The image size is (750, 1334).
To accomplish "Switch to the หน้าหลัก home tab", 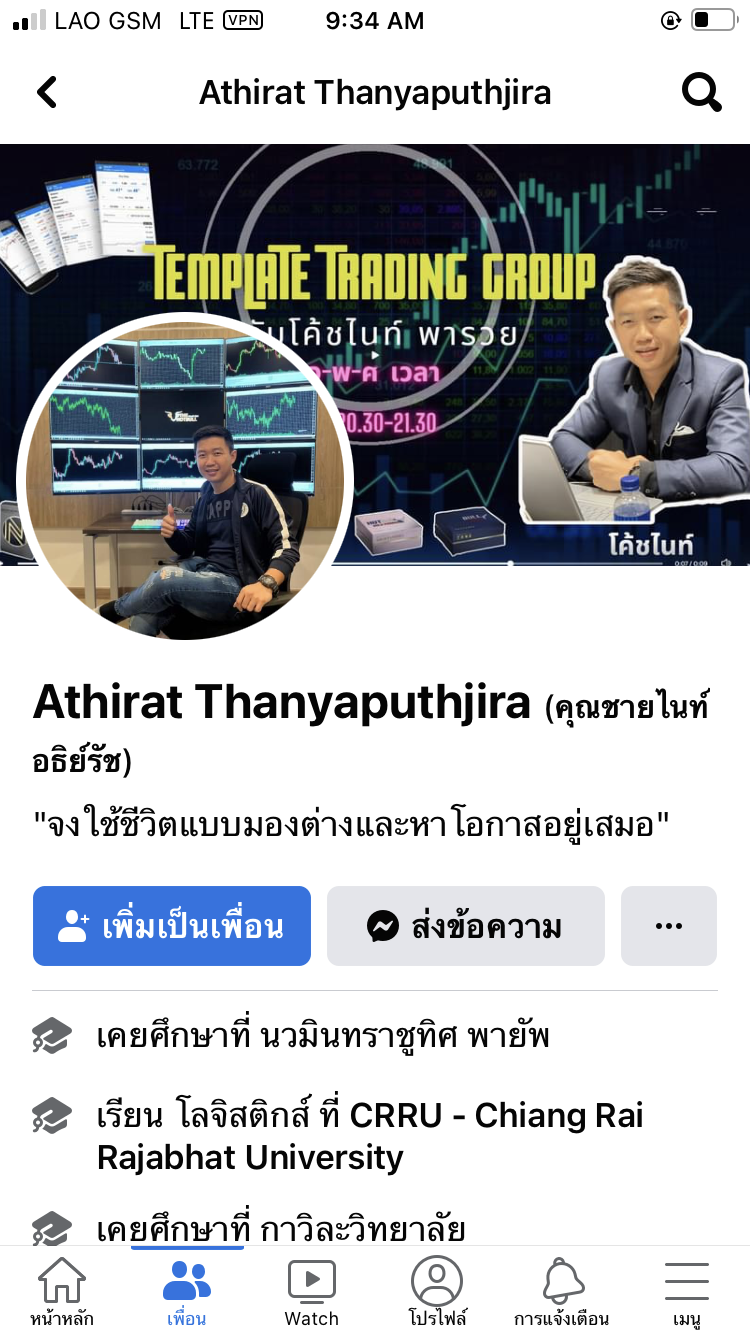I will tap(62, 1291).
